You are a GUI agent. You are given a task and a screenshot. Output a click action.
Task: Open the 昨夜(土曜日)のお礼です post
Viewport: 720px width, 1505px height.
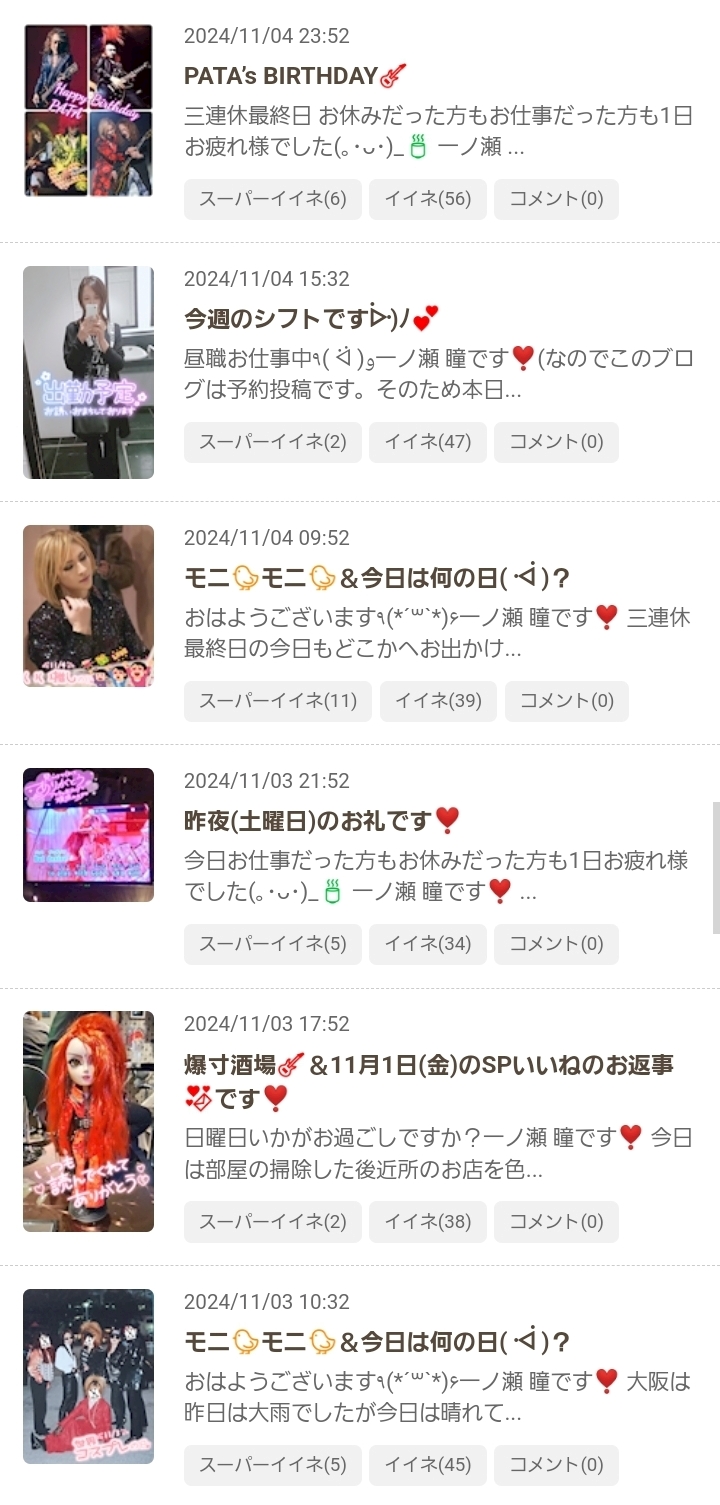[322, 821]
